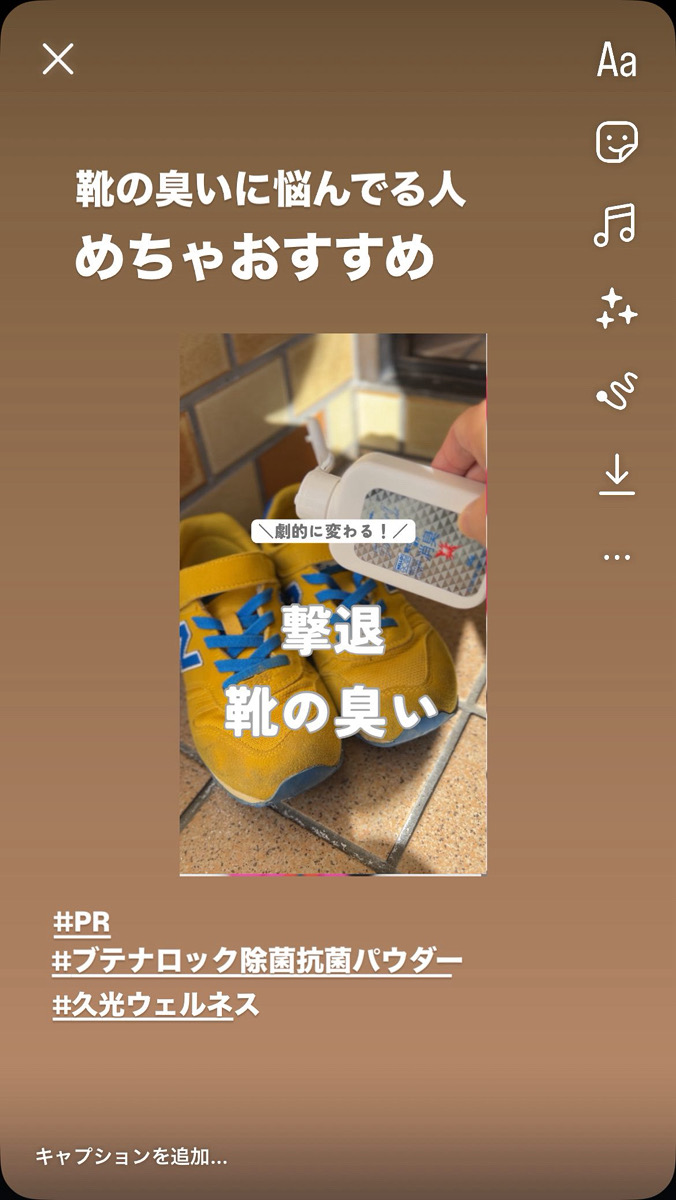
Task: Tap the caption field キャプションを追加
Action: click(x=132, y=1157)
